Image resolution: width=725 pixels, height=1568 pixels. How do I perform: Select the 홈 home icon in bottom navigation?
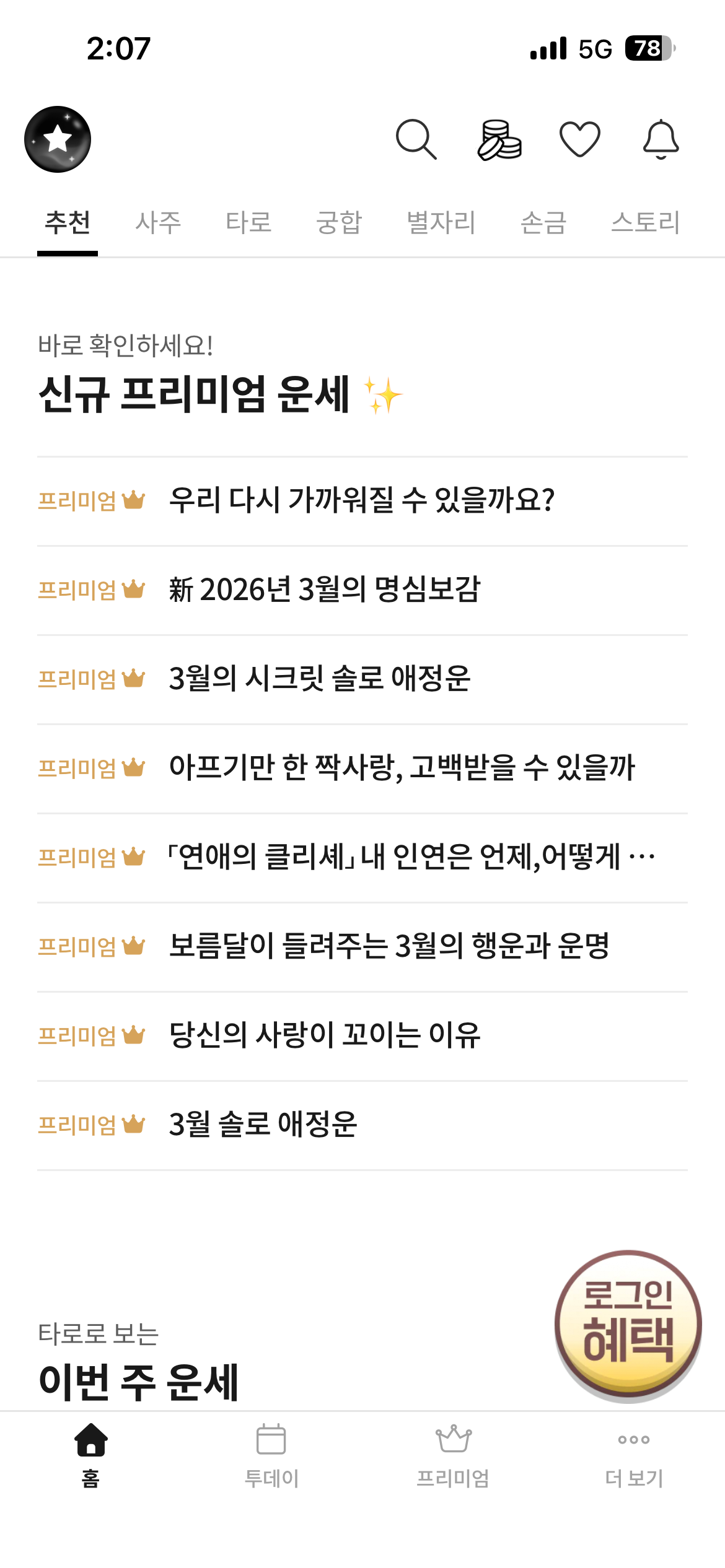pos(90,1486)
